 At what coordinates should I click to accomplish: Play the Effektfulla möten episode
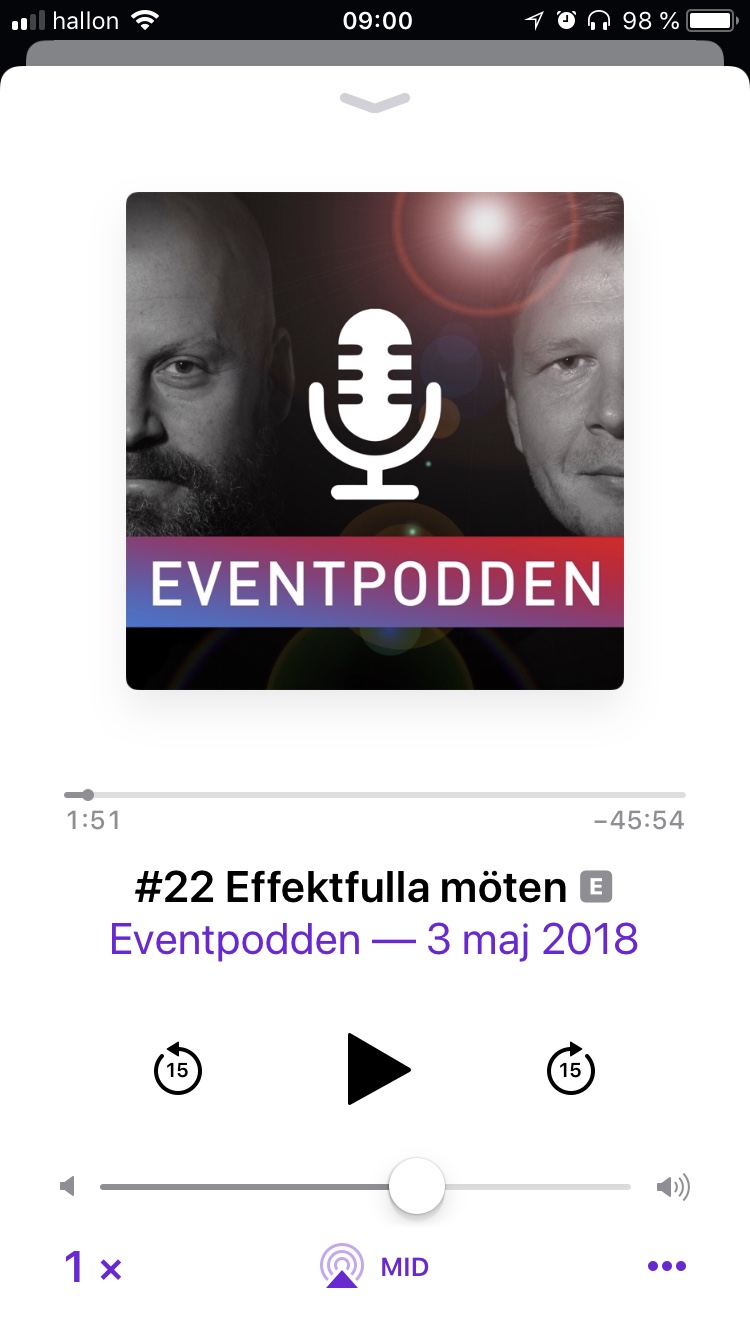378,1069
